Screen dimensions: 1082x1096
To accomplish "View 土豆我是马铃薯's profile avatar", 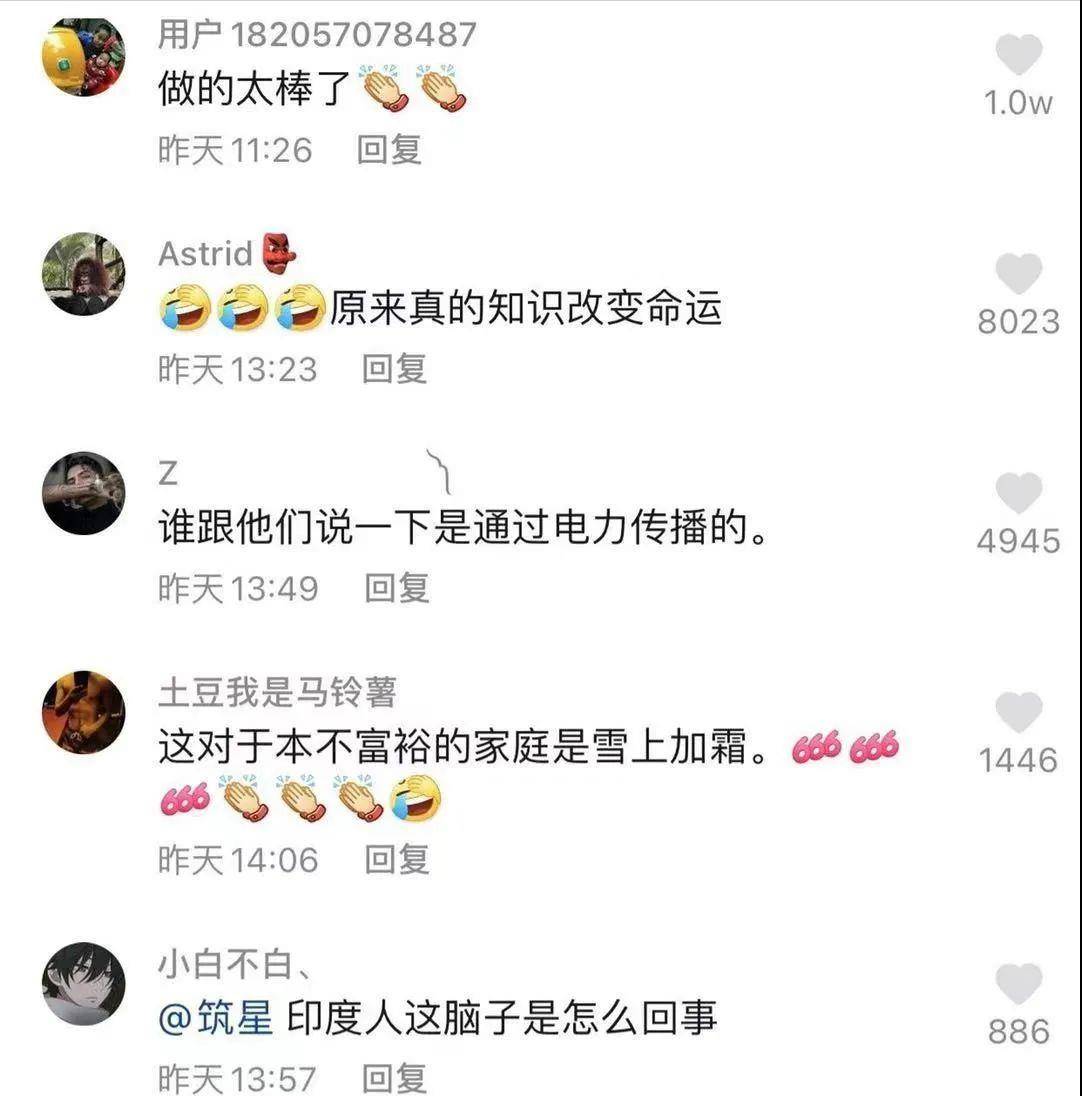I will 84,712.
